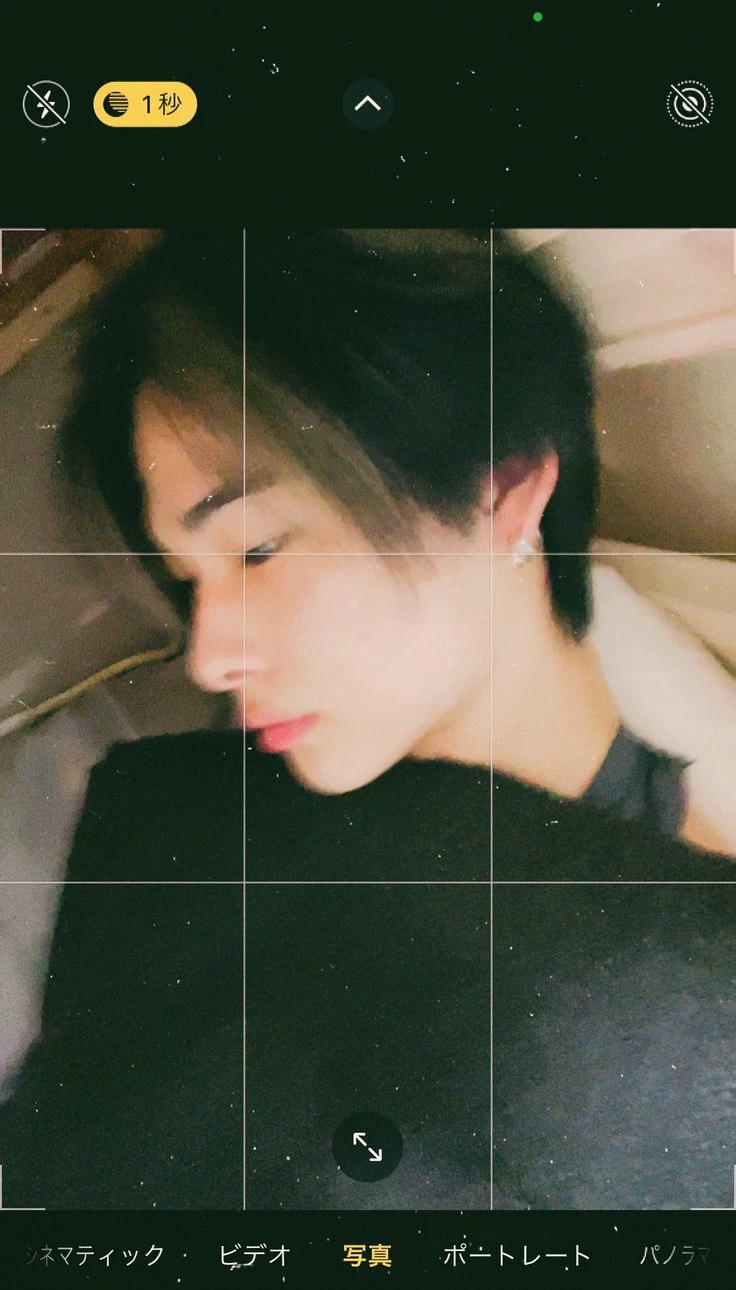The height and width of the screenshot is (1290, 736).
Task: Switch to ビデオ mode
Action: click(x=254, y=1255)
